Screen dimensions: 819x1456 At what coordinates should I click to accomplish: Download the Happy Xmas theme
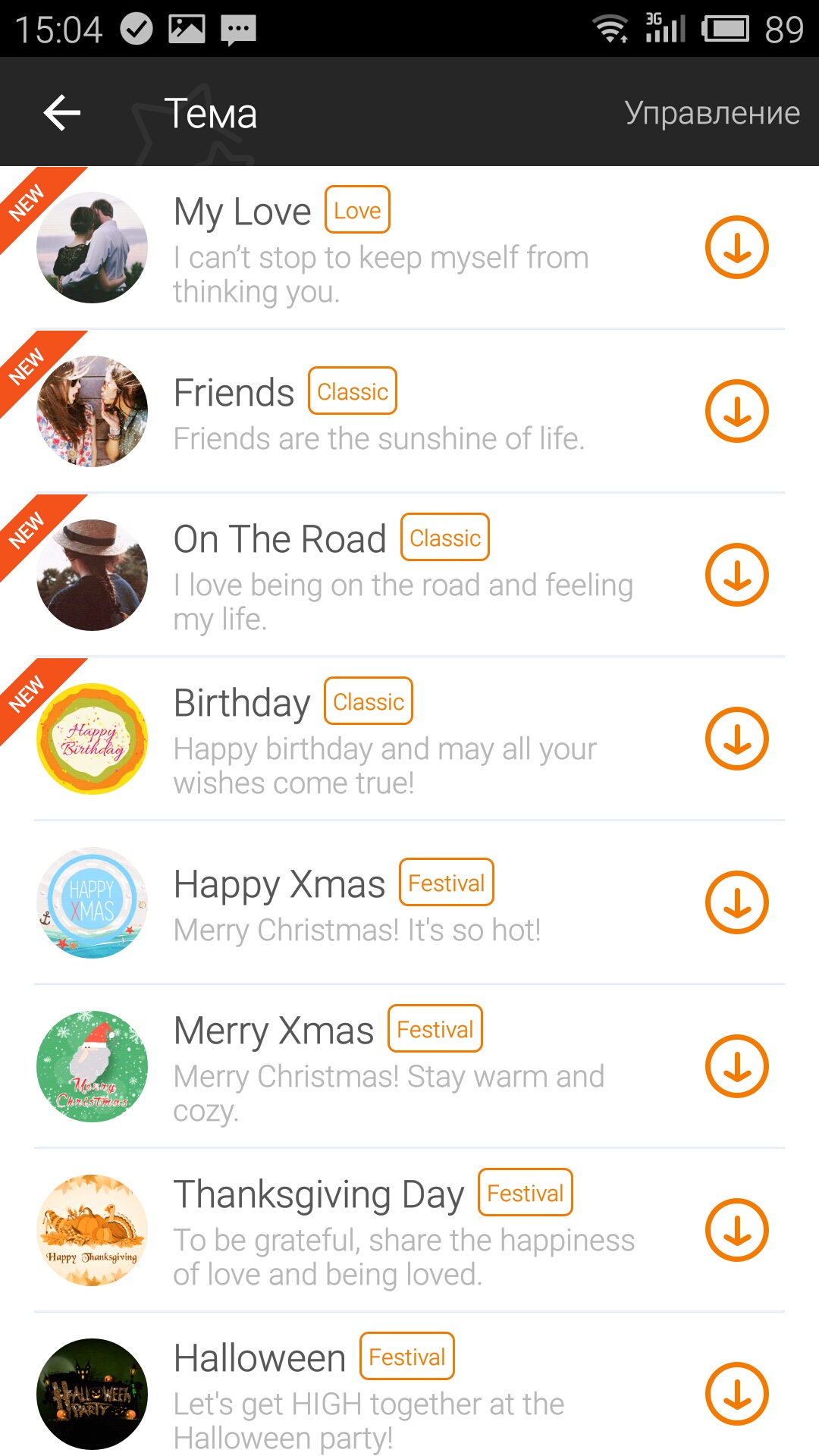pos(736,902)
